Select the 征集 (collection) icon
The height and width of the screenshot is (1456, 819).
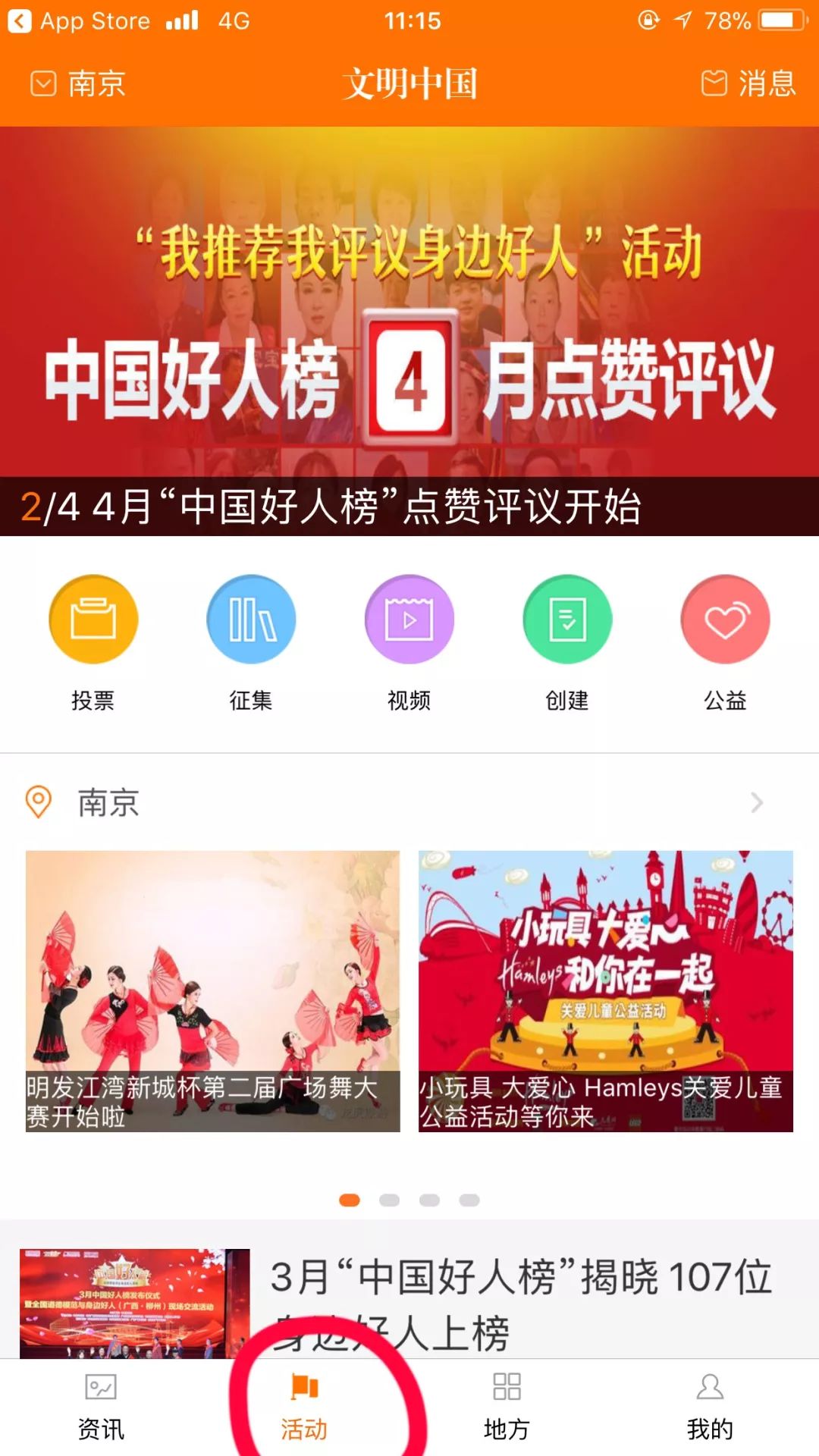click(x=250, y=619)
